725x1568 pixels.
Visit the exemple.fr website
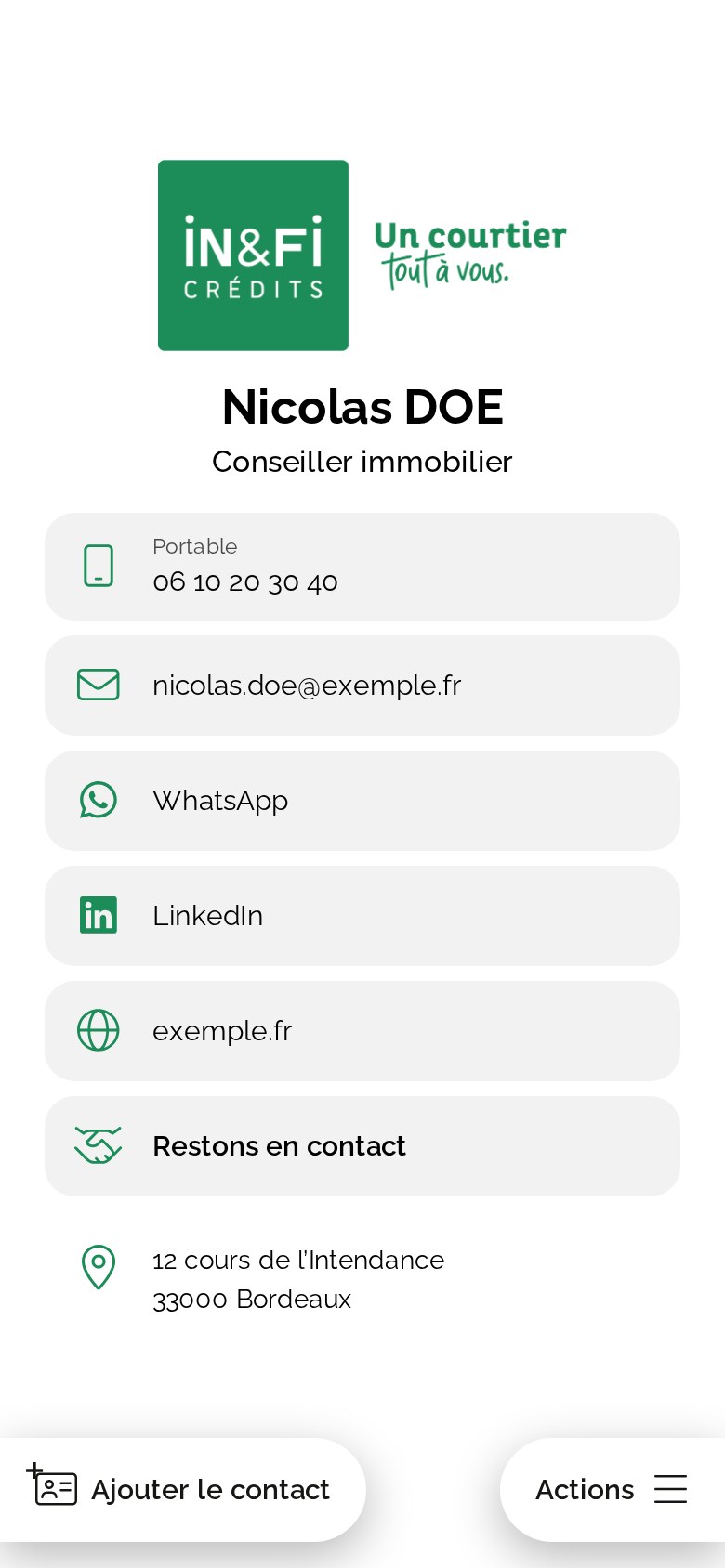362,1031
